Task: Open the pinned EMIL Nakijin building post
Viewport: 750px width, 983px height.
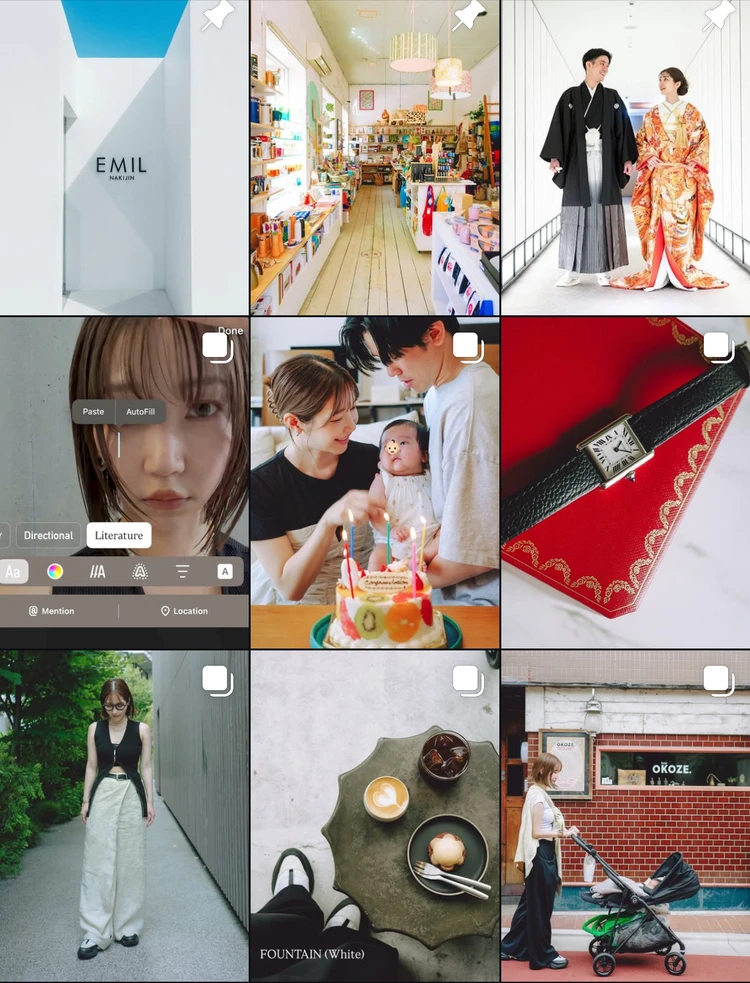Action: click(123, 157)
